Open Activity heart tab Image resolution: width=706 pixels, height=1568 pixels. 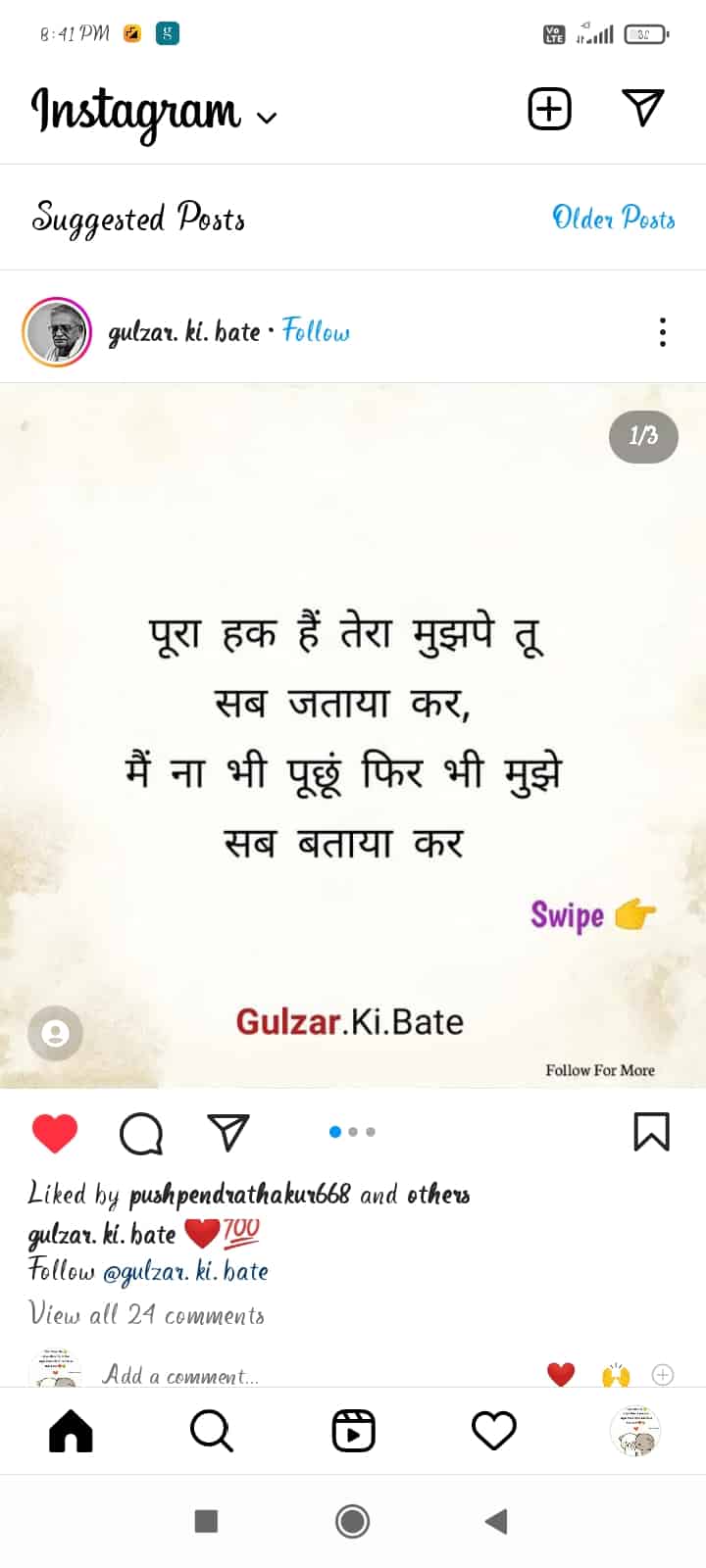pyautogui.click(x=493, y=1431)
